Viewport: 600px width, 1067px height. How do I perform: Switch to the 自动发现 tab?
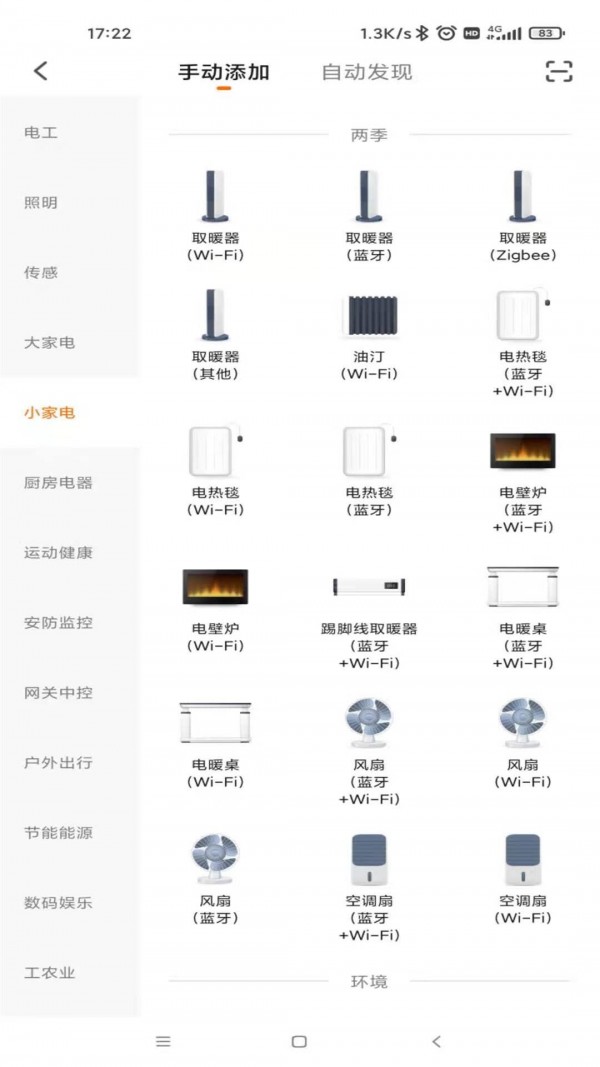point(366,72)
